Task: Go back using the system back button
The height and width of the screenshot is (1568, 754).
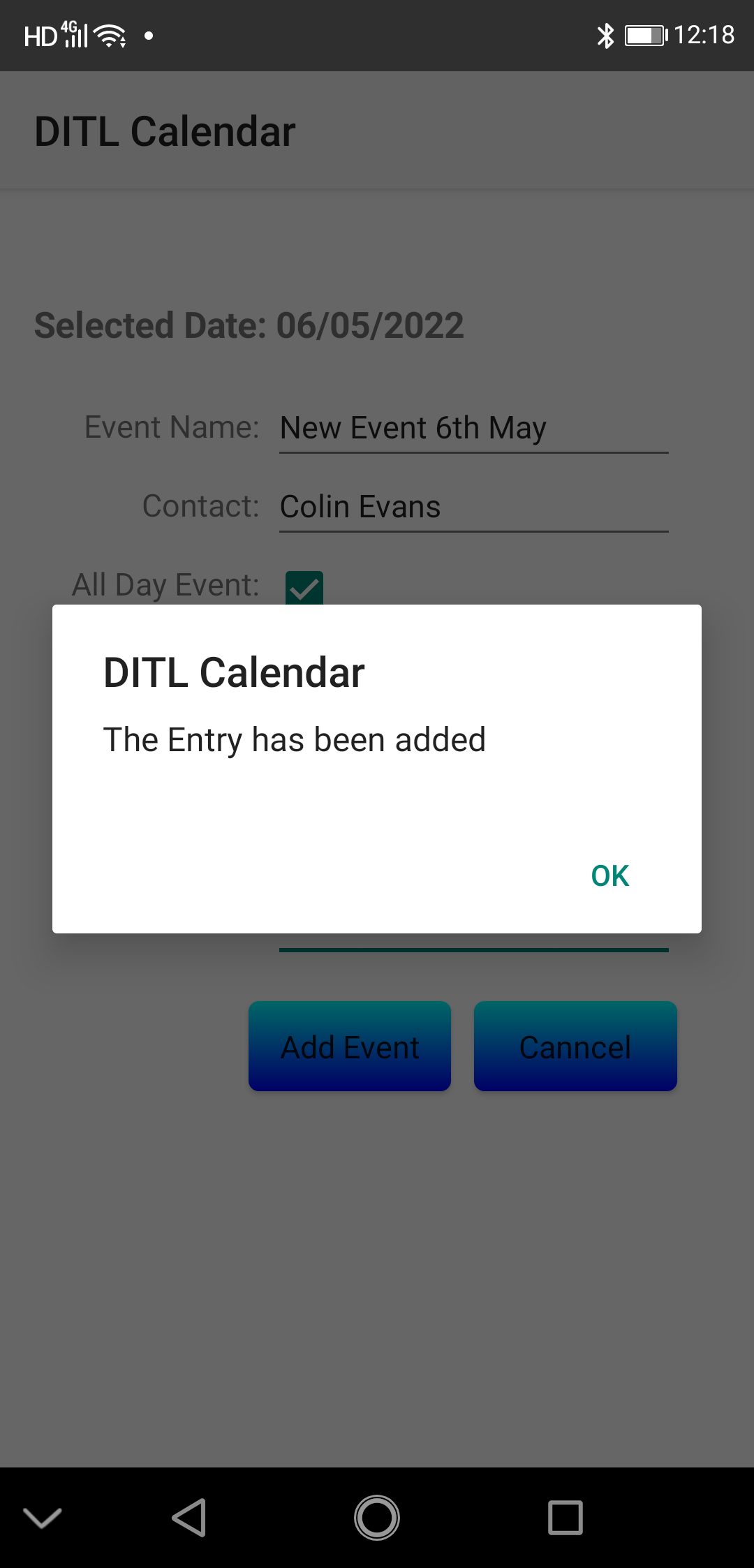Action: coord(188,1518)
